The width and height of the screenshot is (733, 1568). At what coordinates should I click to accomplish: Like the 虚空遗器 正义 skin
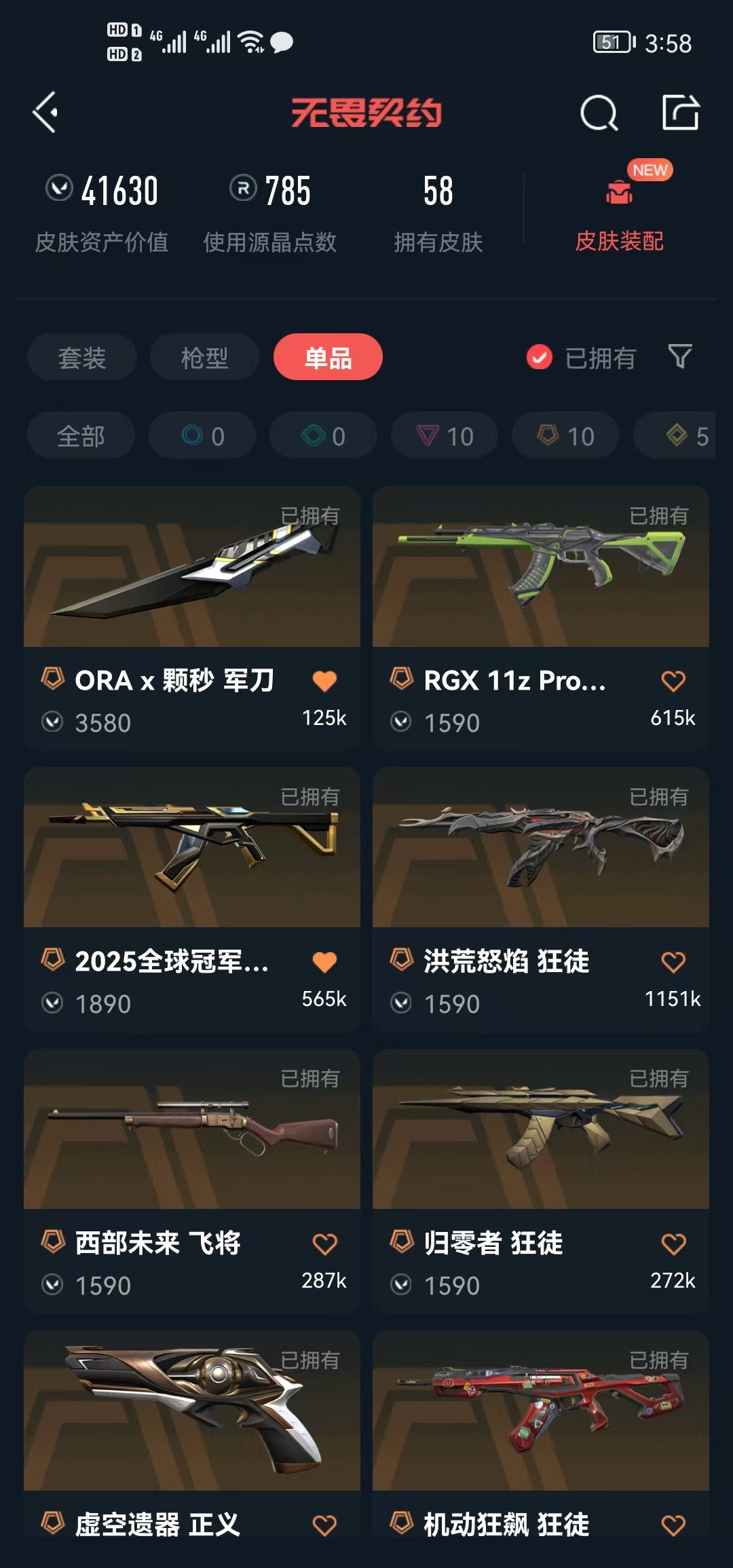[324, 1525]
